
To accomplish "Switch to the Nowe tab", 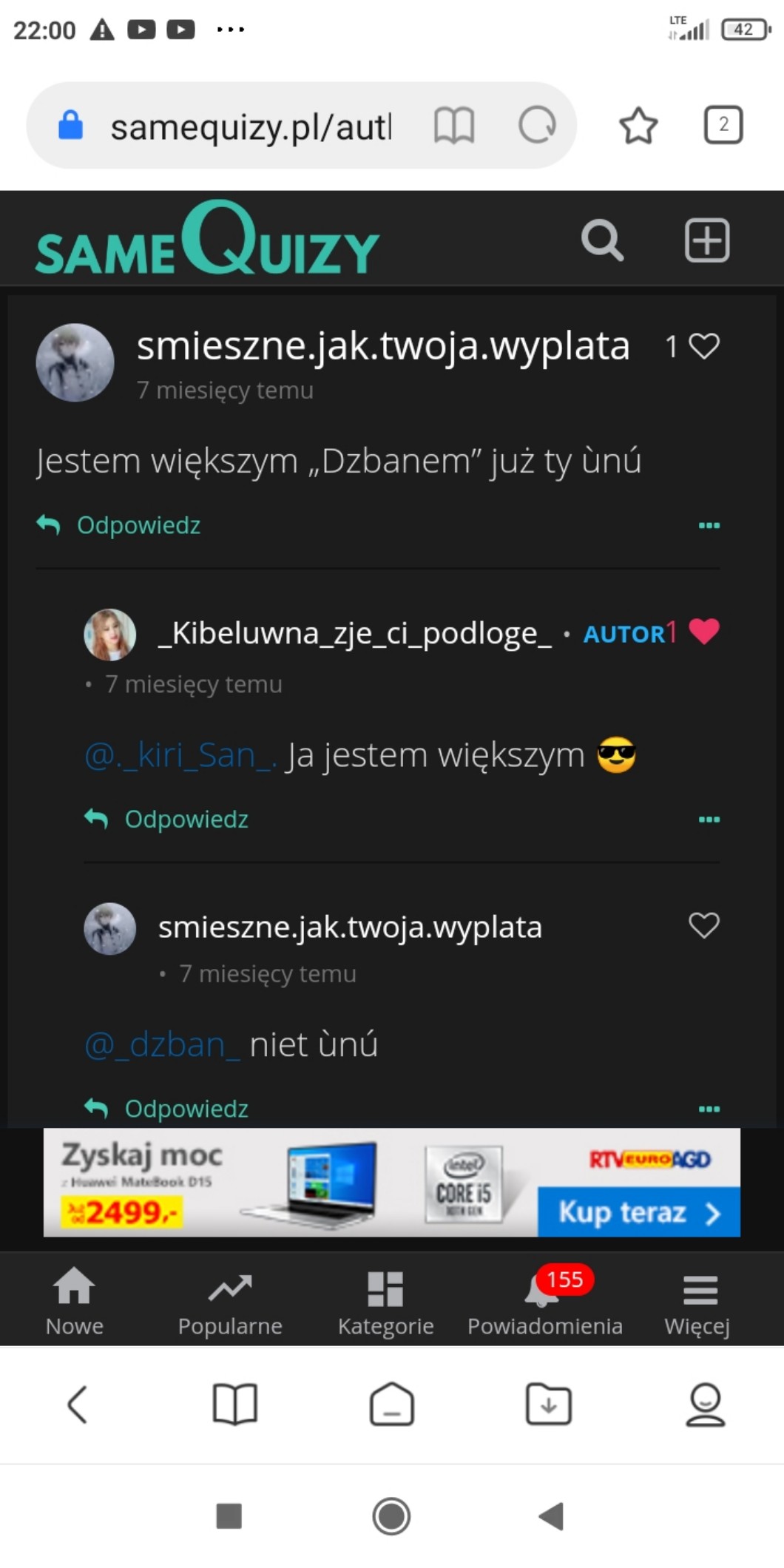I will pyautogui.click(x=74, y=1301).
